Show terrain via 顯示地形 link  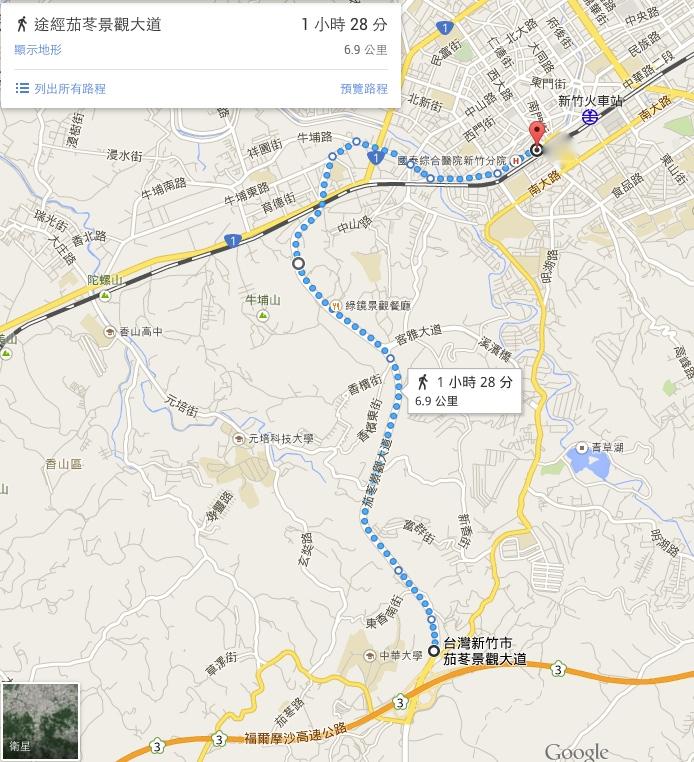[x=38, y=49]
